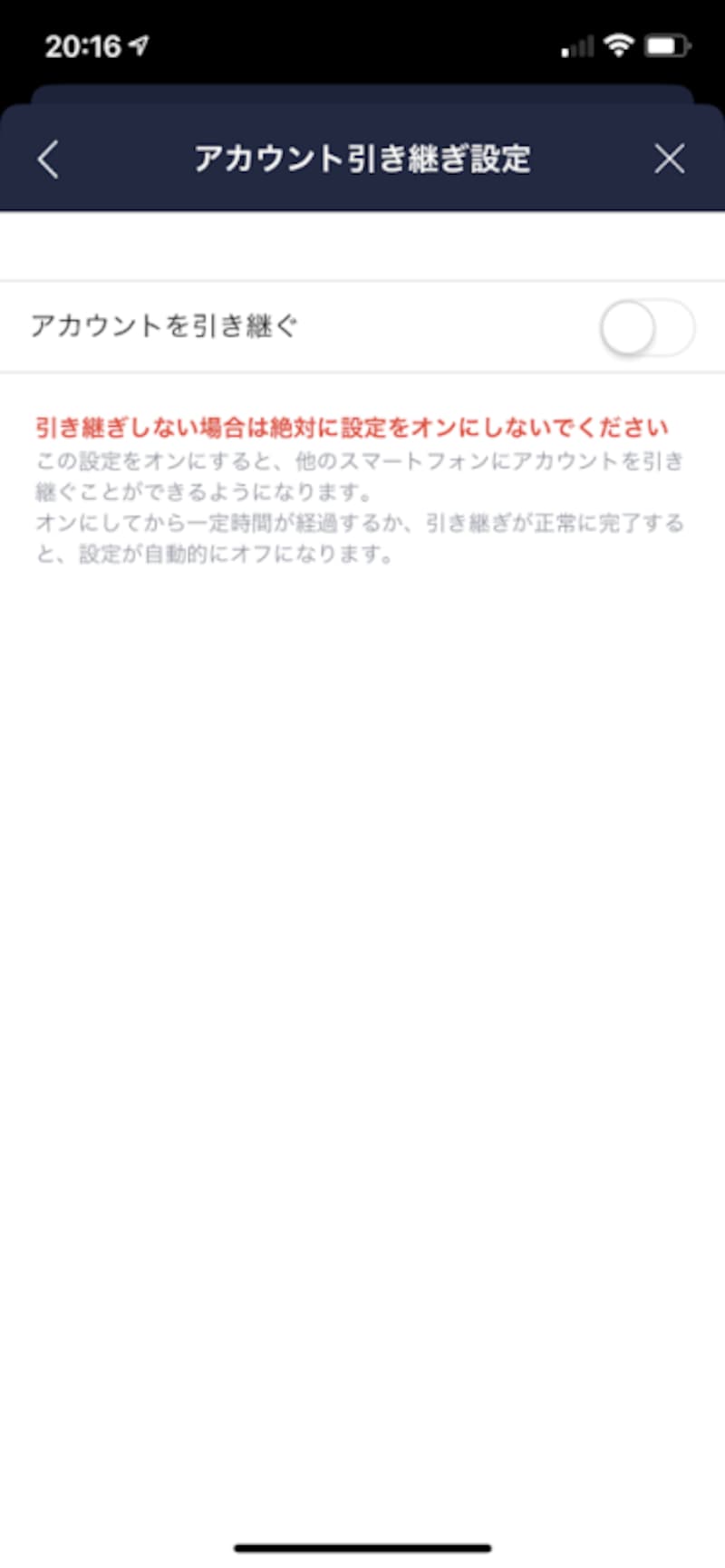
Task: Tap the white content area below warning
Action: click(362, 816)
